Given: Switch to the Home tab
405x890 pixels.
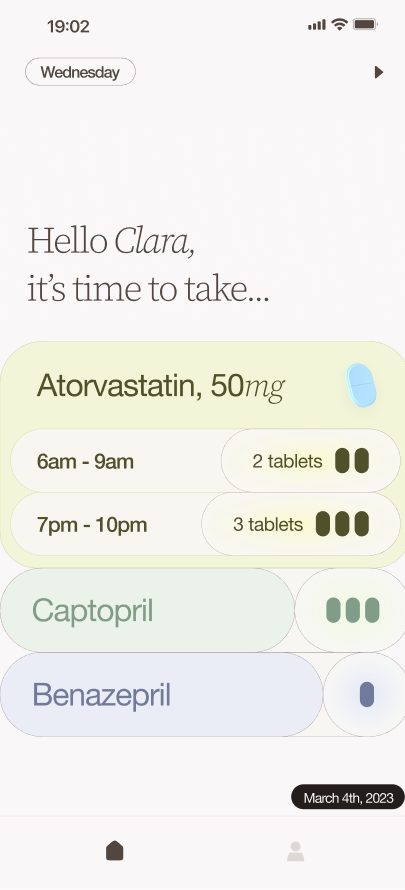Looking at the screenshot, I should (115, 851).
